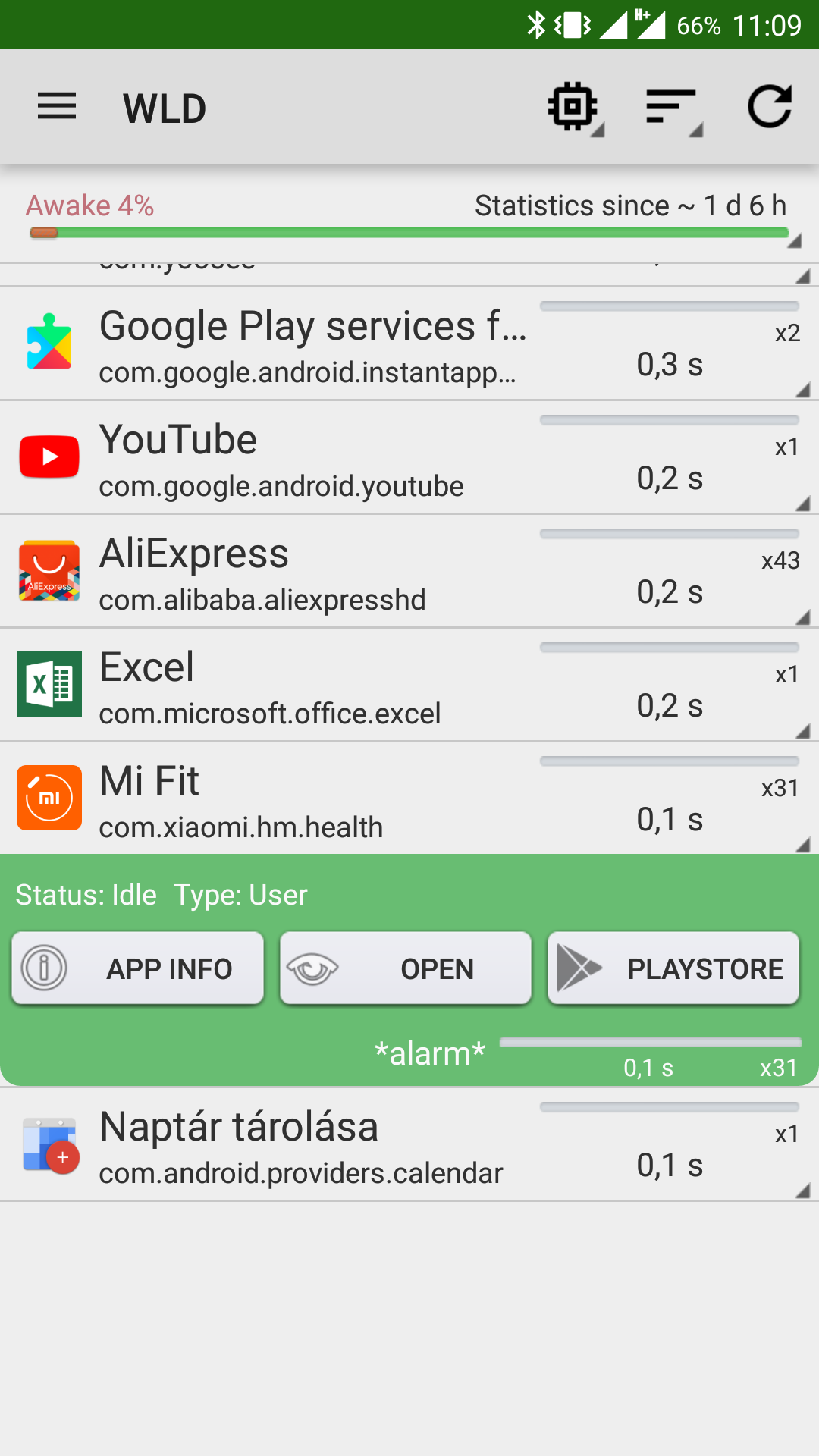Image resolution: width=819 pixels, height=1456 pixels.
Task: Expand the AliExpress wakelock row
Action: pos(409,571)
